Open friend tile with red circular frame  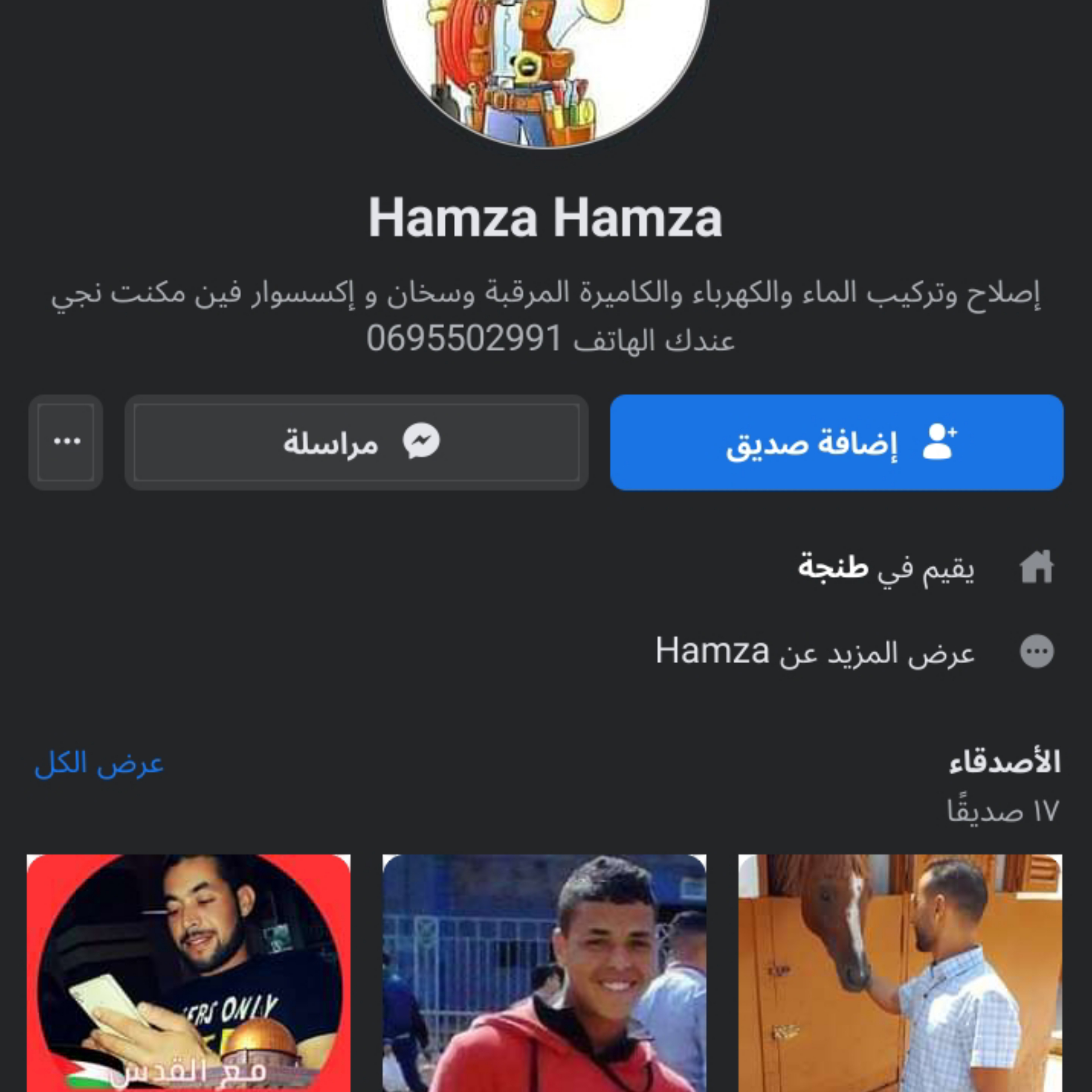[x=188, y=973]
